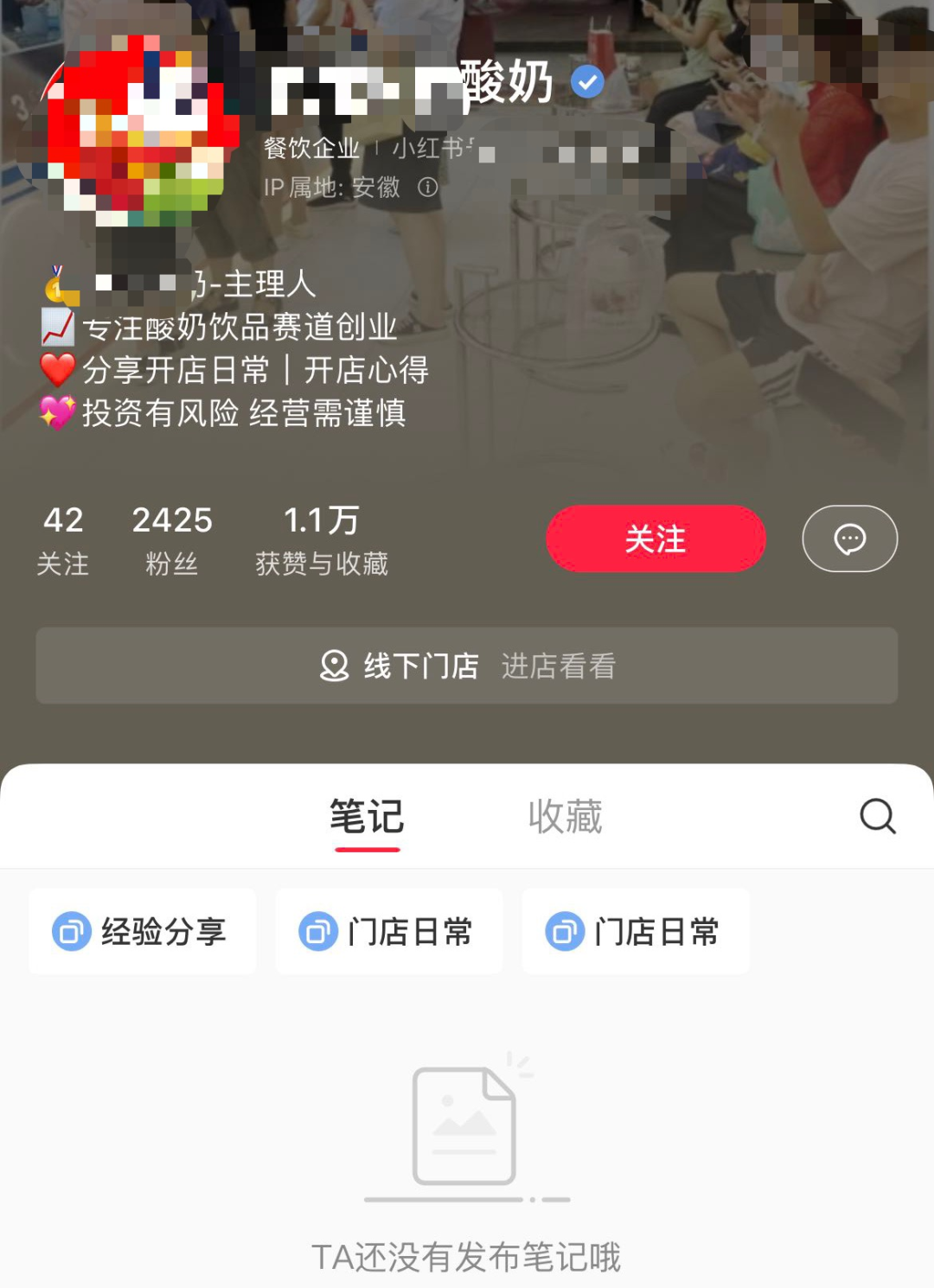
Task: Open the 经验分享 collection chip
Action: pos(143,932)
